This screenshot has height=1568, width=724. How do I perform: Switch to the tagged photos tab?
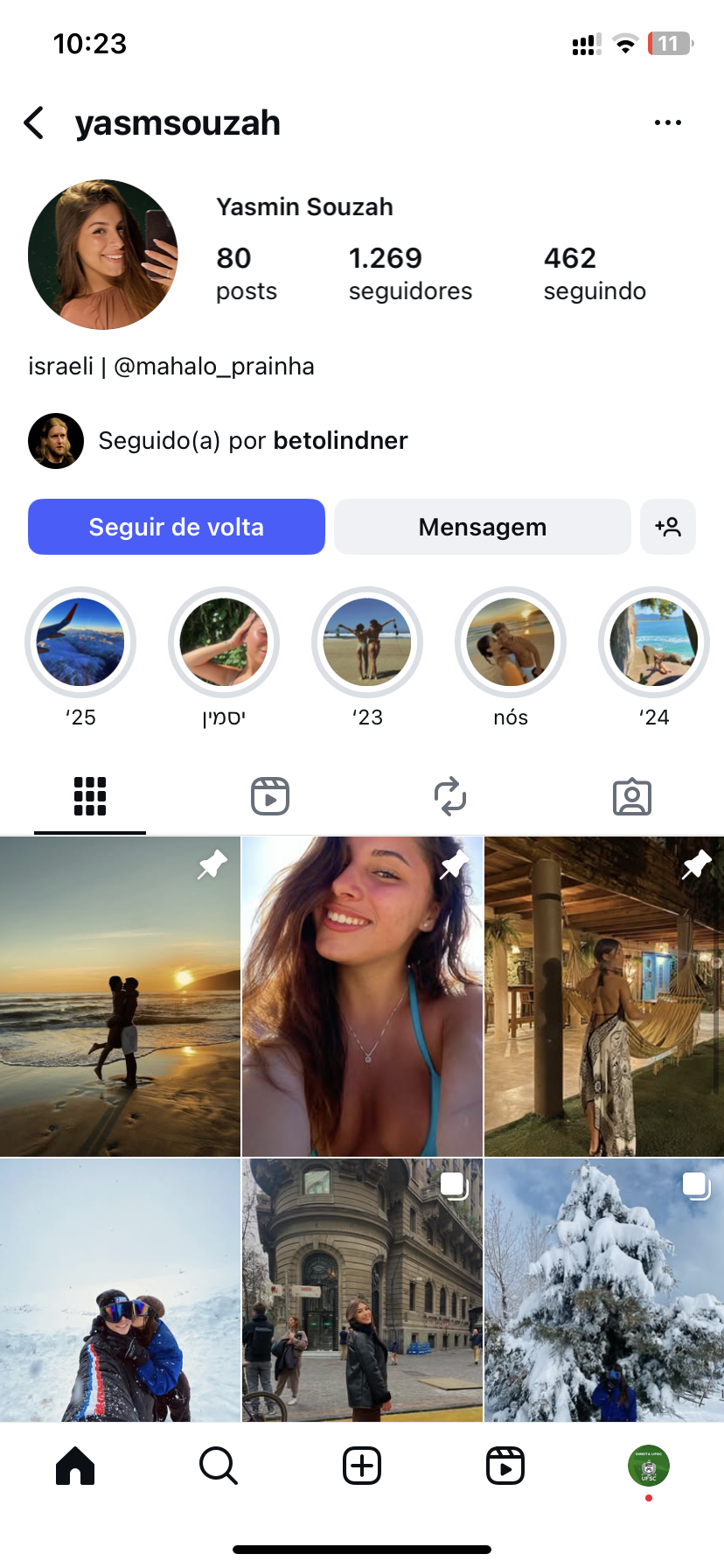coord(631,796)
